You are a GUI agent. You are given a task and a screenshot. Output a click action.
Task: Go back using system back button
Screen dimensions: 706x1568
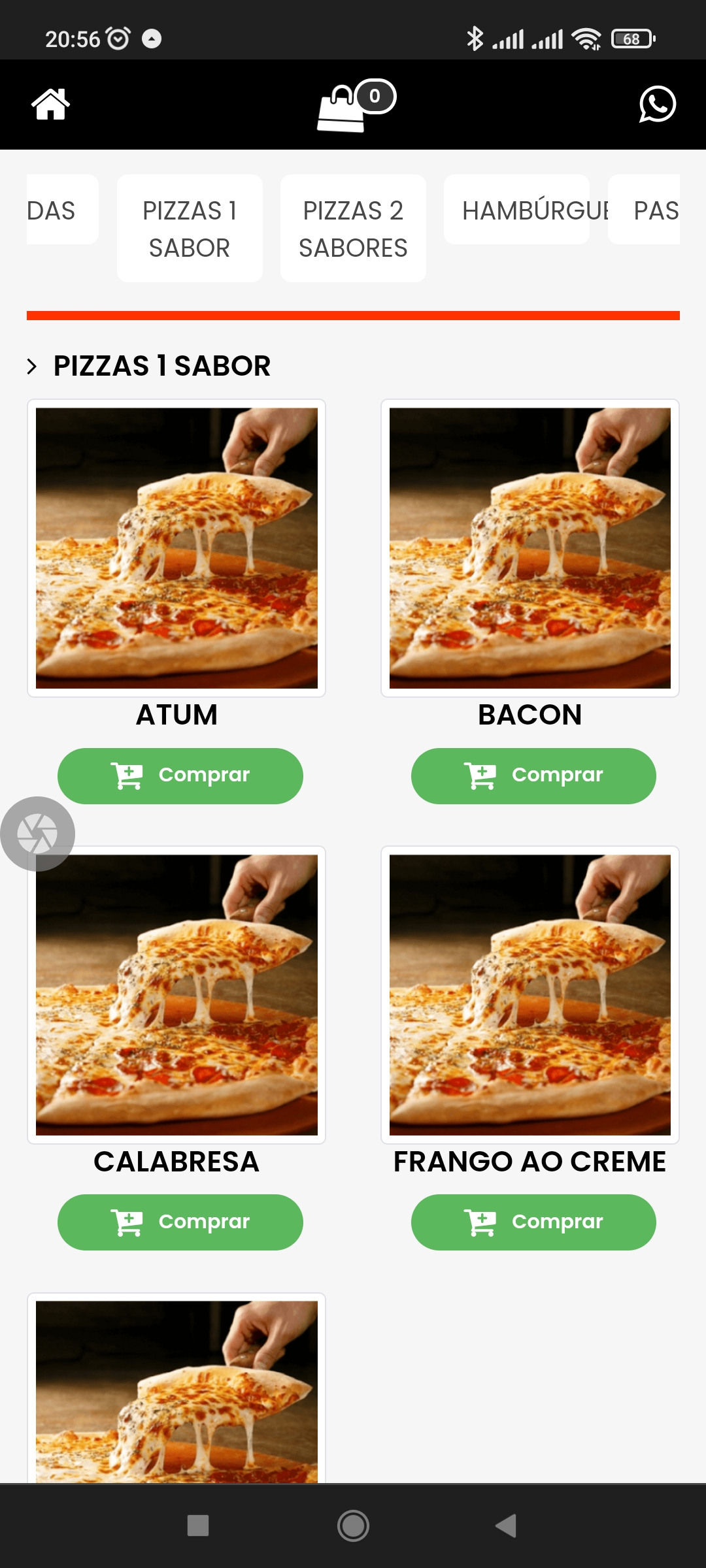(x=506, y=1526)
